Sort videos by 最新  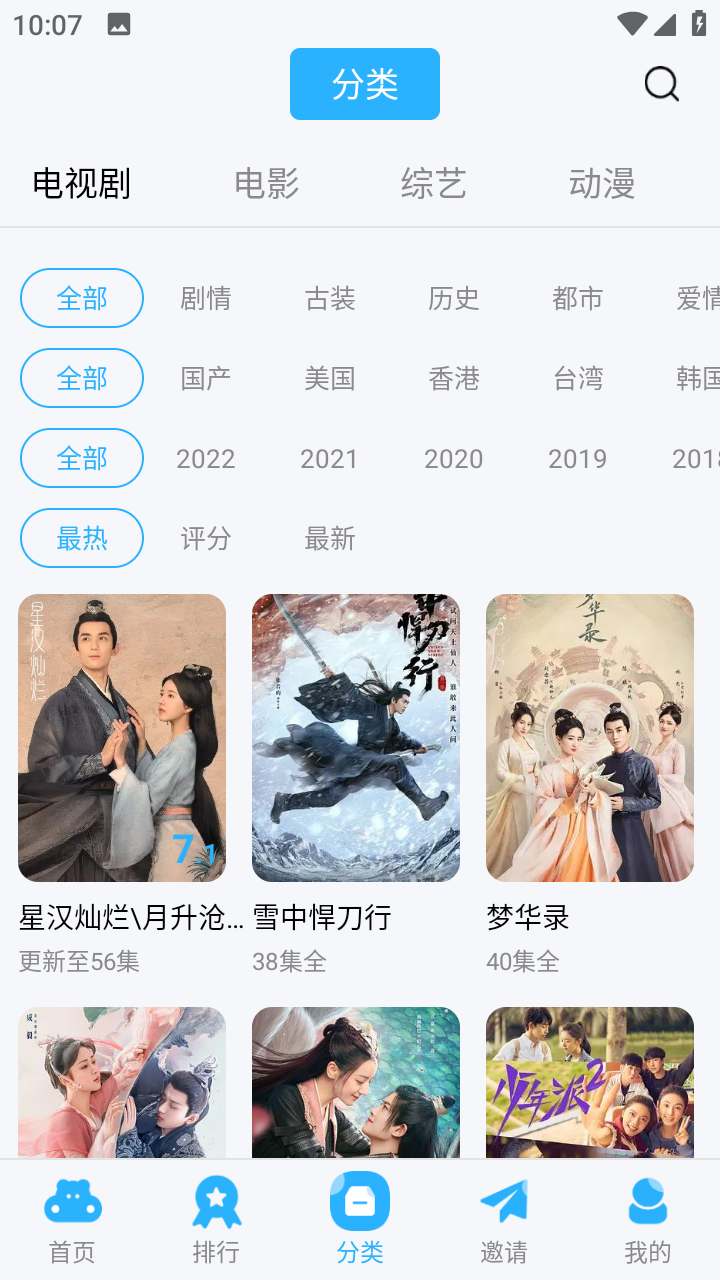[330, 538]
